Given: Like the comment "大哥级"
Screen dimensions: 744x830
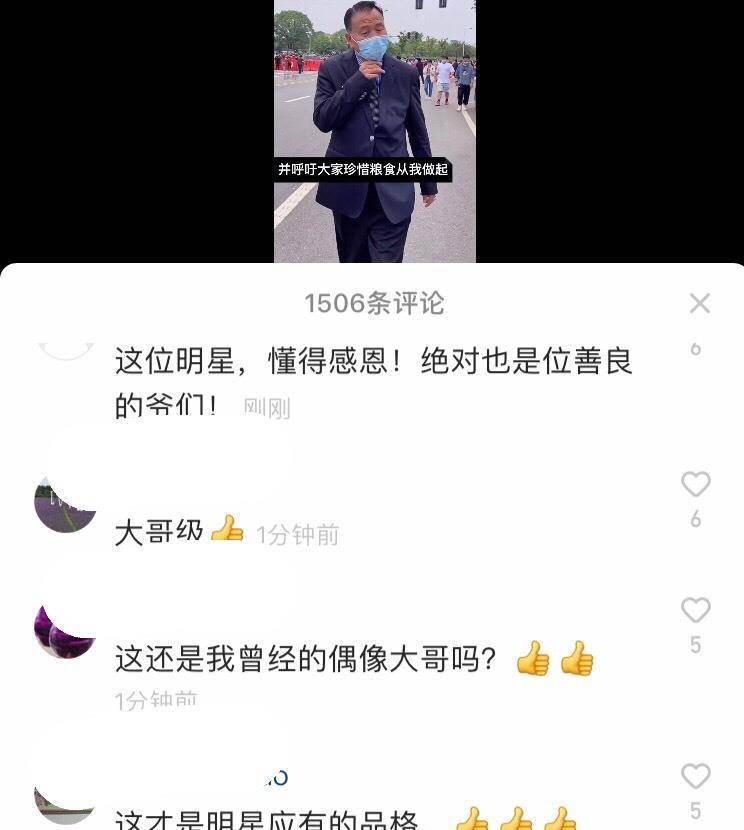Looking at the screenshot, I should [x=695, y=485].
